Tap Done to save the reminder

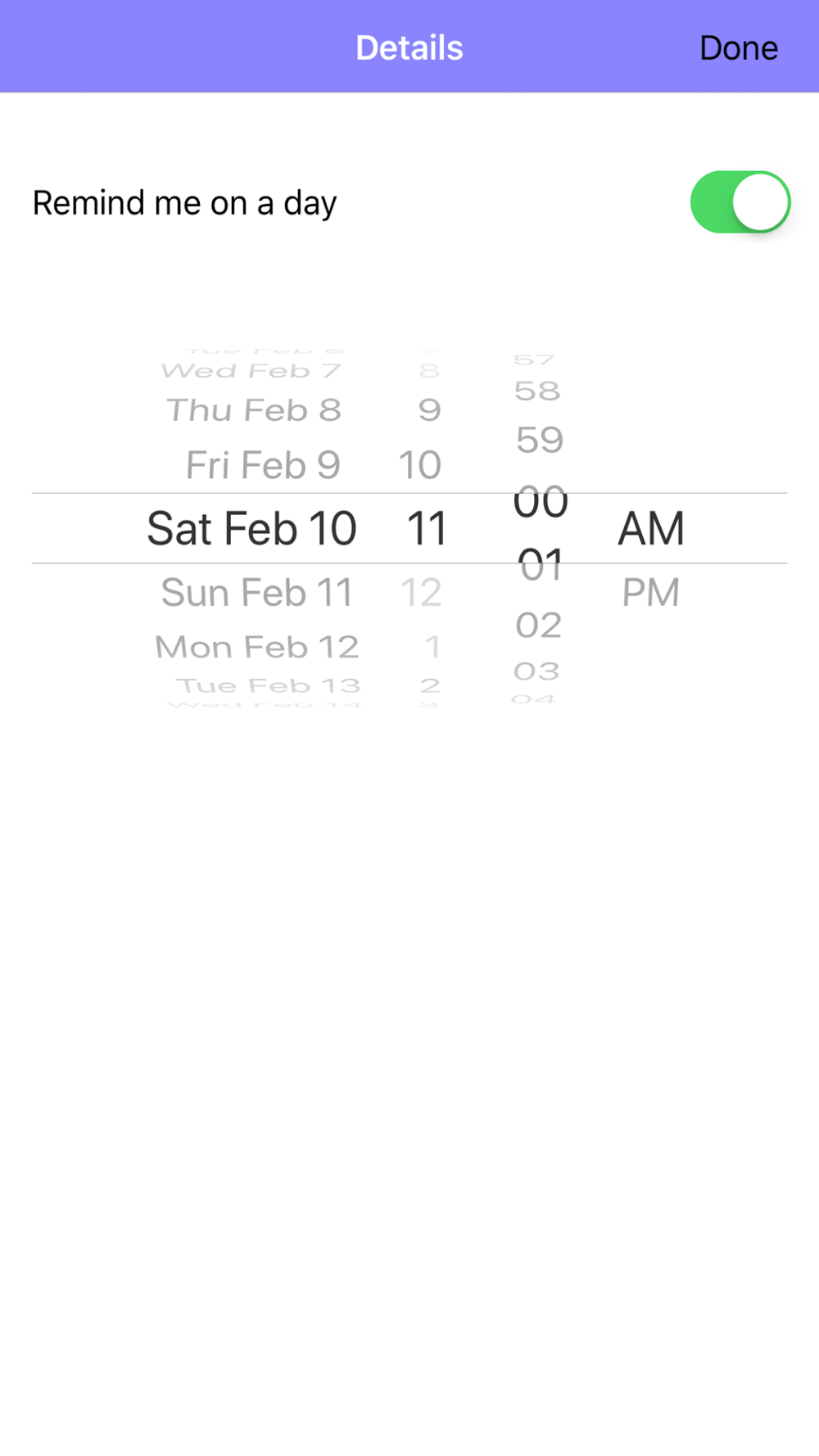[x=738, y=48]
